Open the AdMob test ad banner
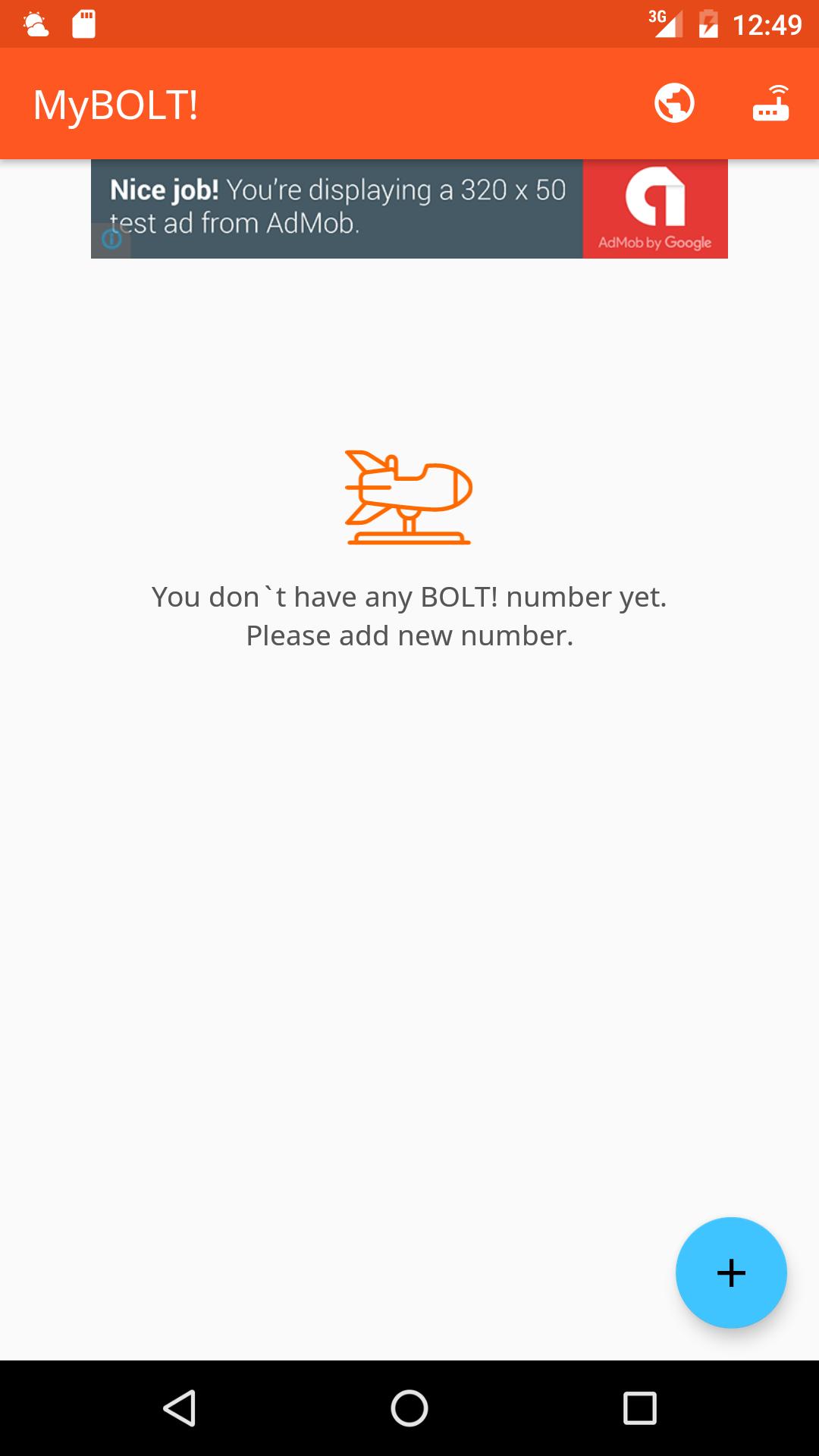The width and height of the screenshot is (819, 1456). pos(409,209)
